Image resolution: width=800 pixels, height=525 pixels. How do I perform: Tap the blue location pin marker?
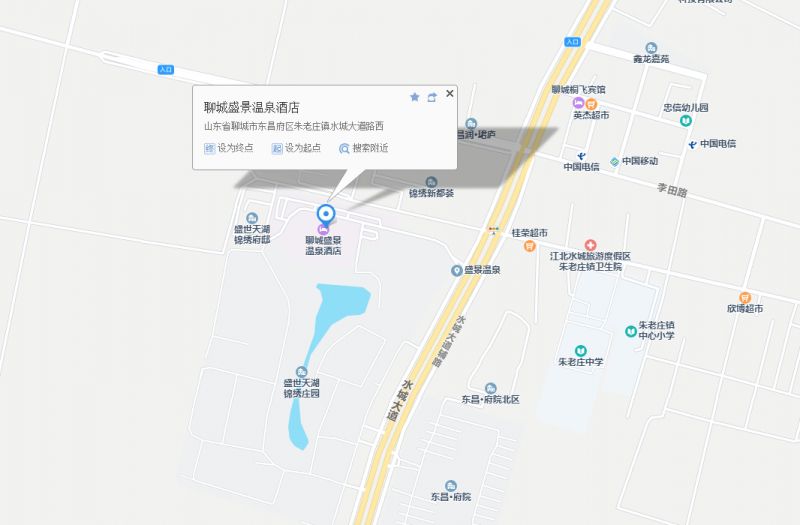click(325, 213)
